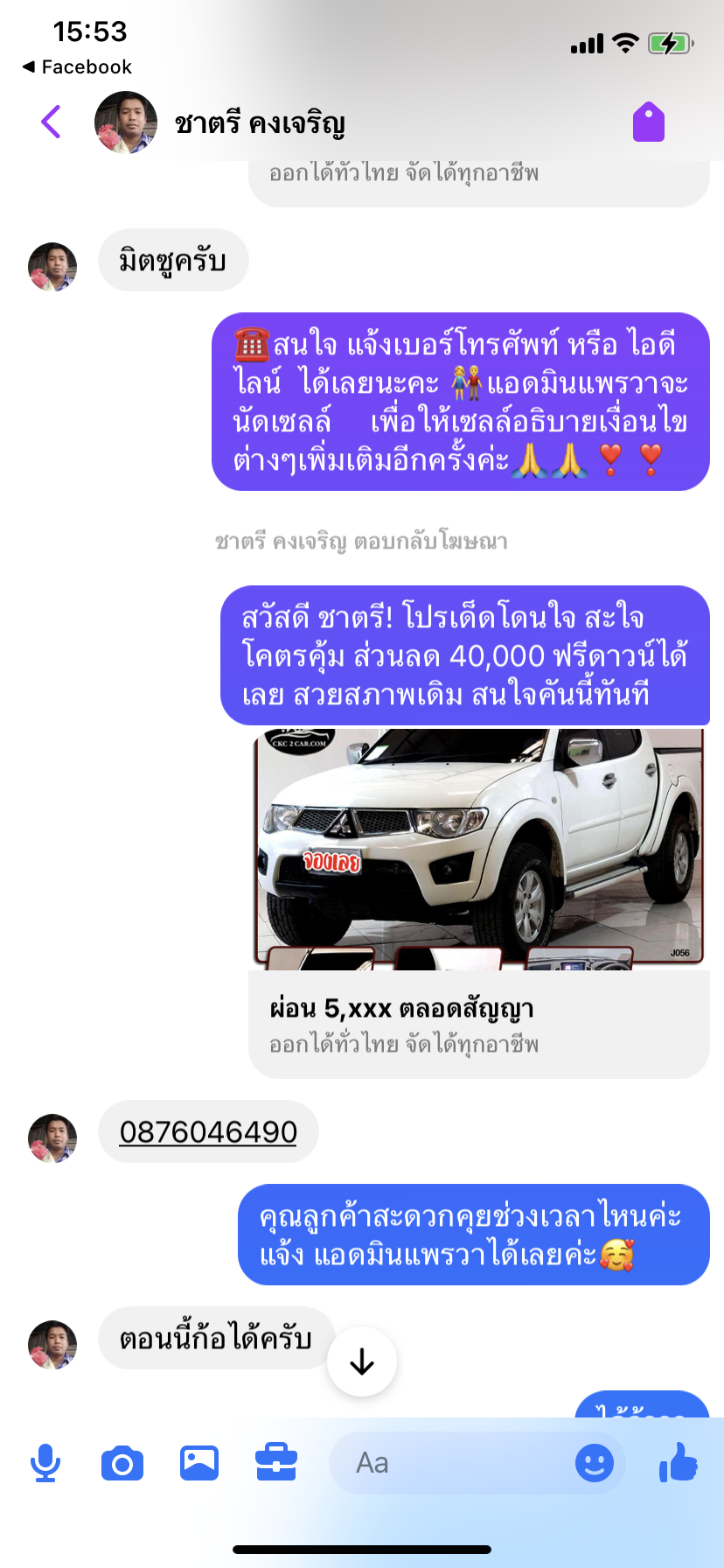Viewport: 724px width, 1568px height.
Task: Open the ผ่อน 5,xxx ตลอดสัญญา ad card
Action: pyautogui.click(x=479, y=1022)
